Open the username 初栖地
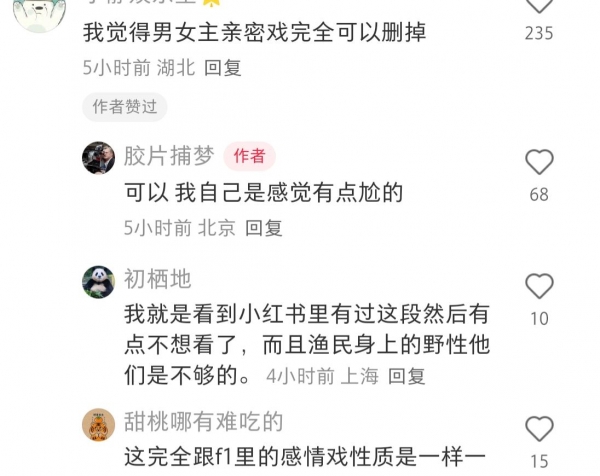Screen dimensions: 600x476 tap(157, 278)
